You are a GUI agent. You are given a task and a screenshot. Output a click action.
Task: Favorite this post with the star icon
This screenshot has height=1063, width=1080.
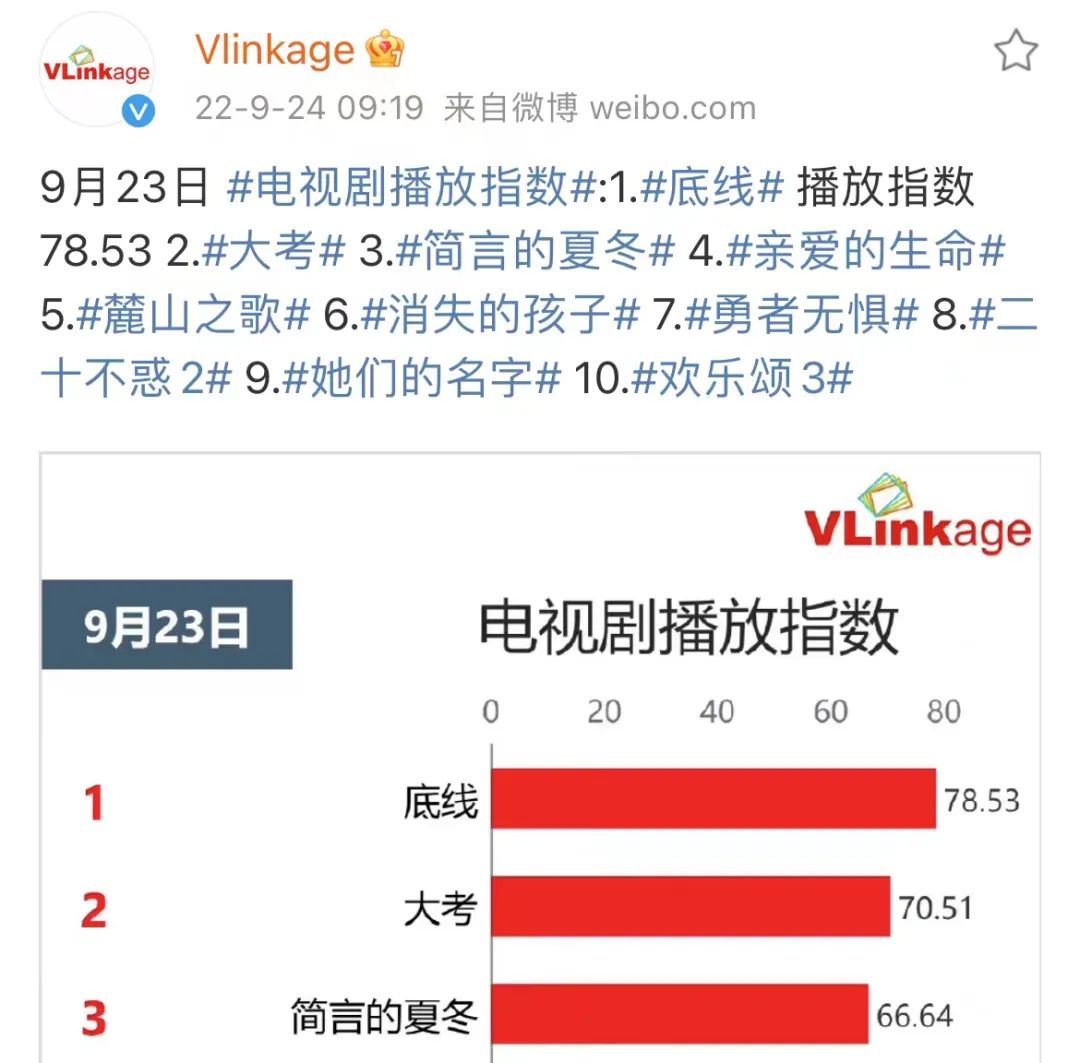1015,50
